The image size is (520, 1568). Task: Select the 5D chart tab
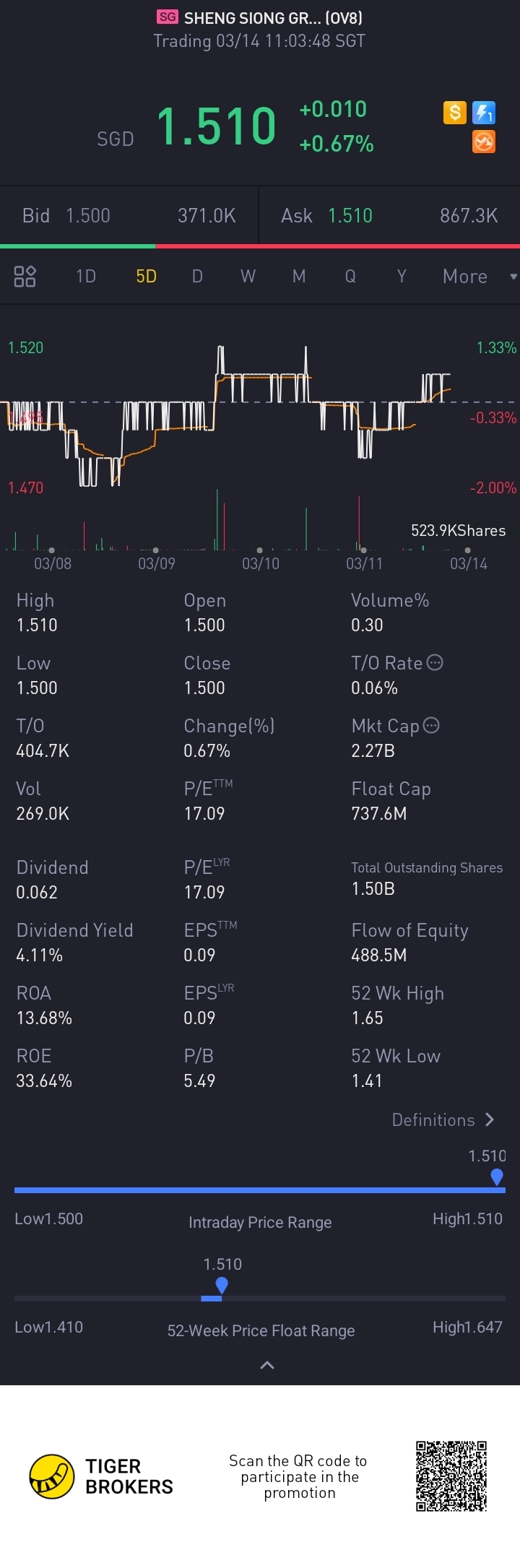146,276
